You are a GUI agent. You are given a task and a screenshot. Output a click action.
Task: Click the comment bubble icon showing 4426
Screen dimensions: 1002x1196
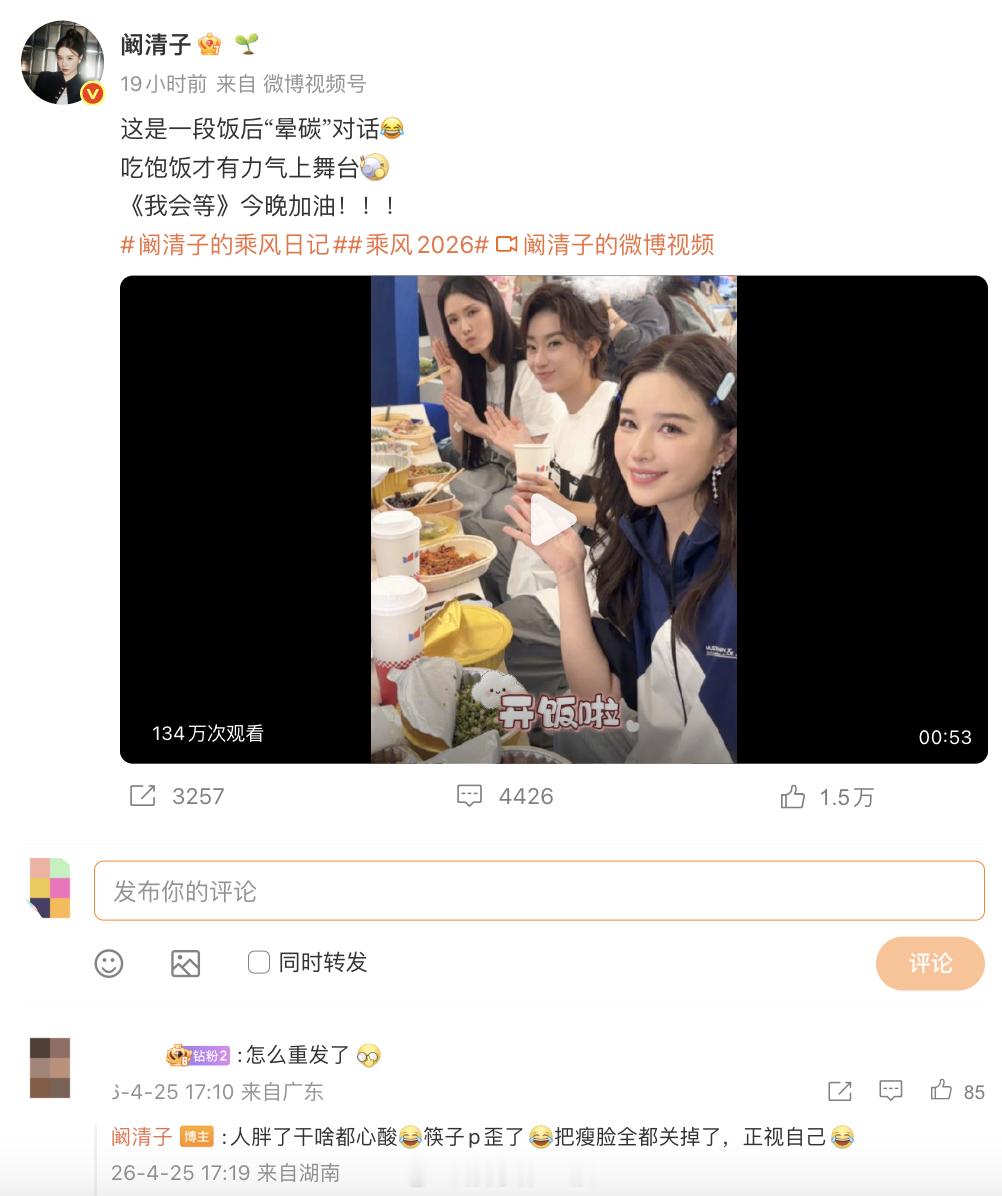(x=470, y=796)
